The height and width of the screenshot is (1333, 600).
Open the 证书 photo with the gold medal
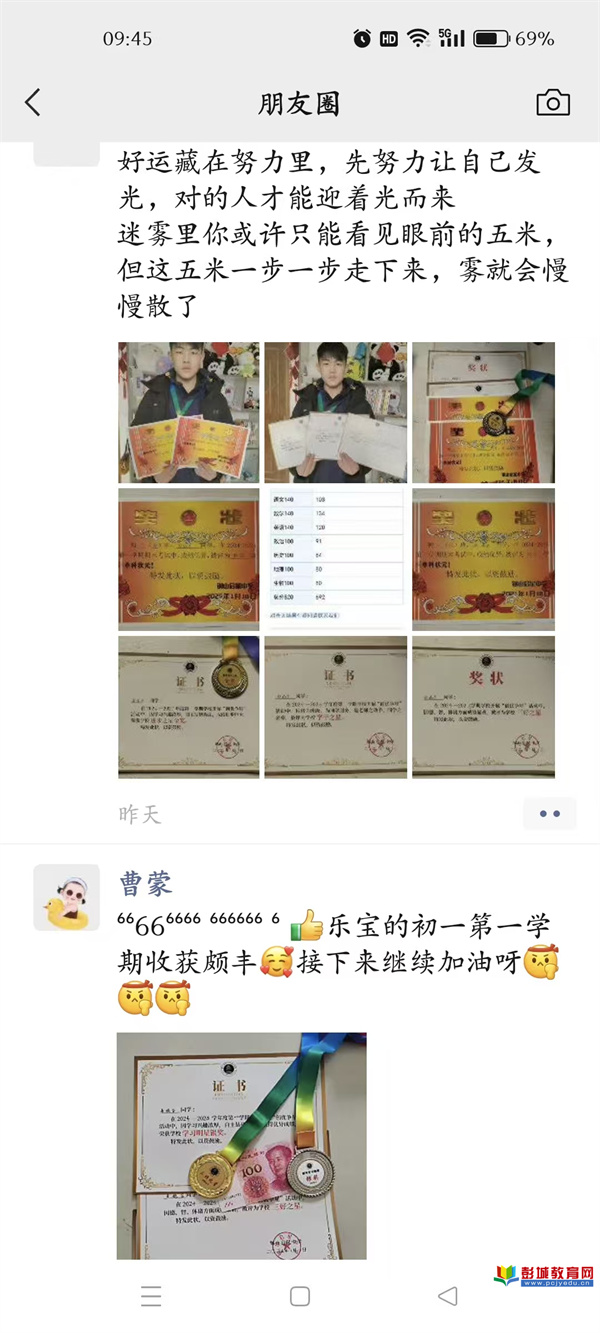(188, 706)
